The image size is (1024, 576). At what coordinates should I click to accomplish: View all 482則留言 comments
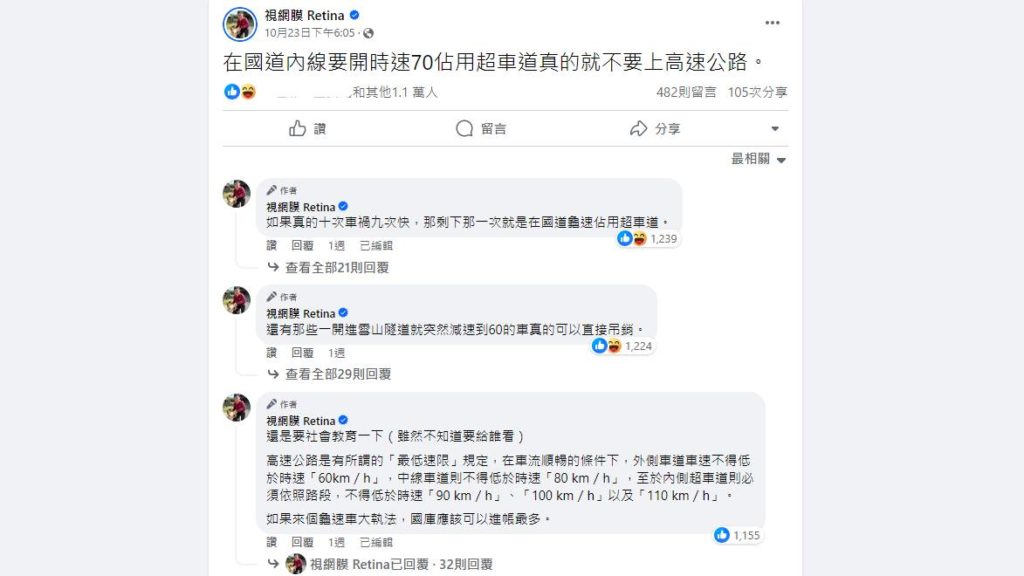point(686,92)
